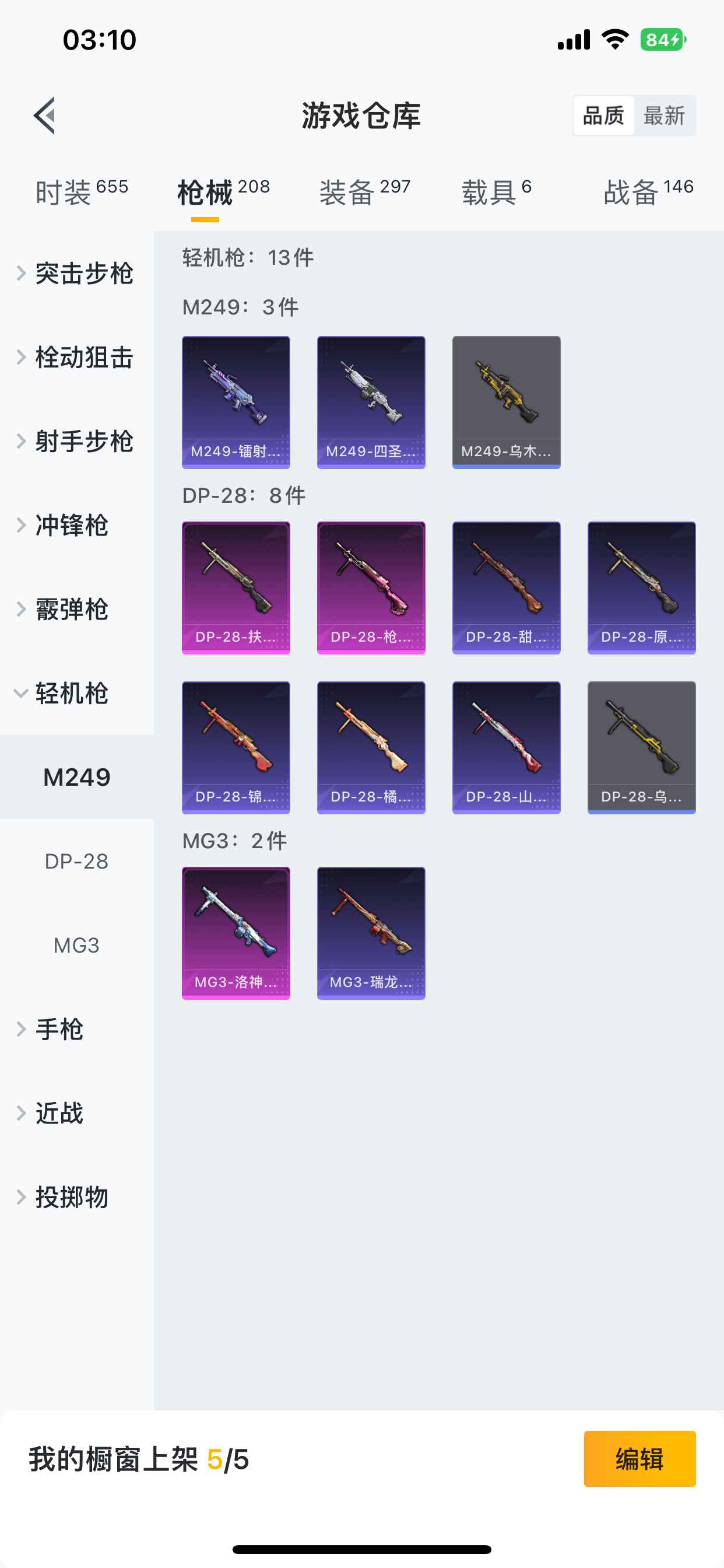The height and width of the screenshot is (1568, 724).
Task: Sort the warehouse by 品质
Action: pos(603,115)
